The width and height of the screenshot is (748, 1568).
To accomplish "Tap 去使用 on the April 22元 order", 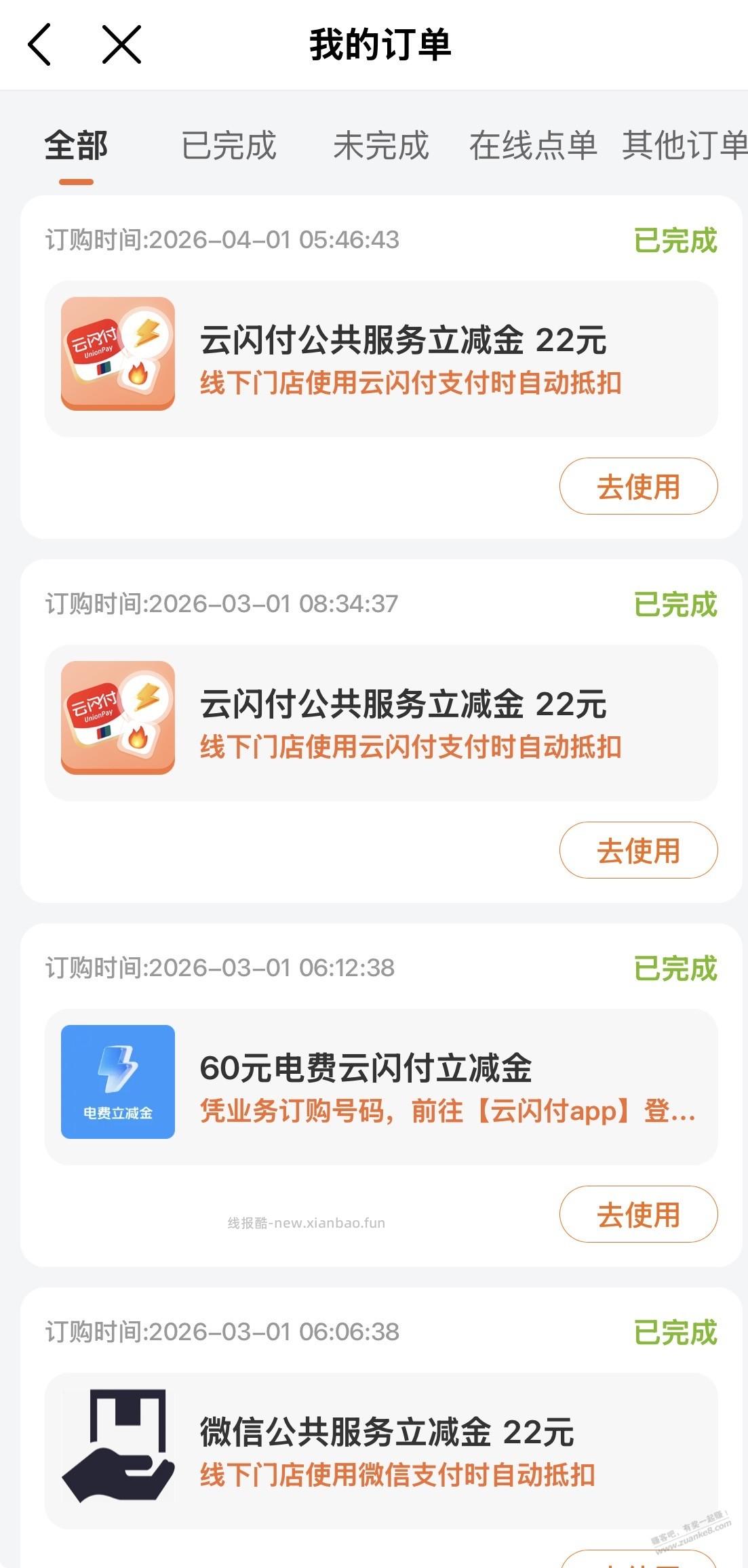I will [637, 486].
